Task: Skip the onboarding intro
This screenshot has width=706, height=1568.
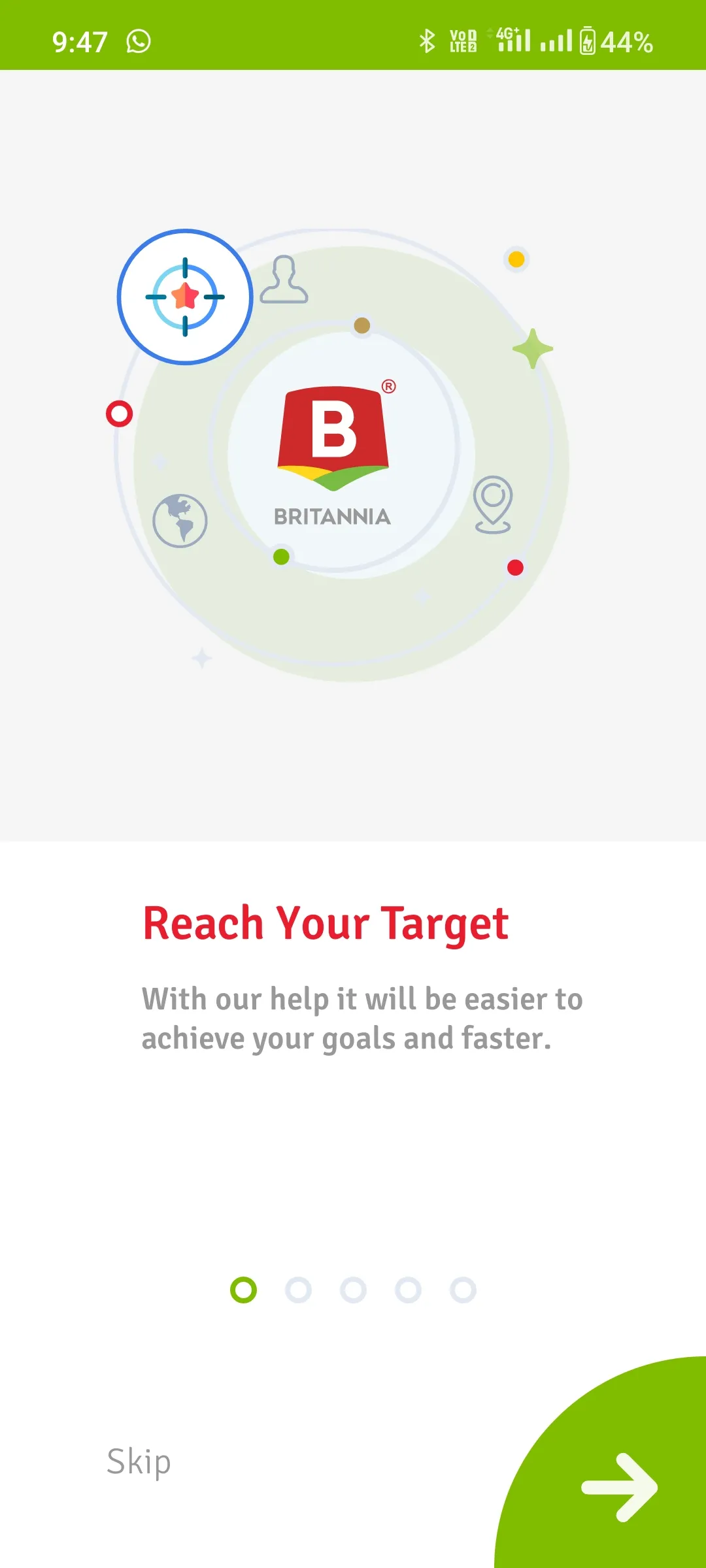Action: pyautogui.click(x=139, y=1462)
